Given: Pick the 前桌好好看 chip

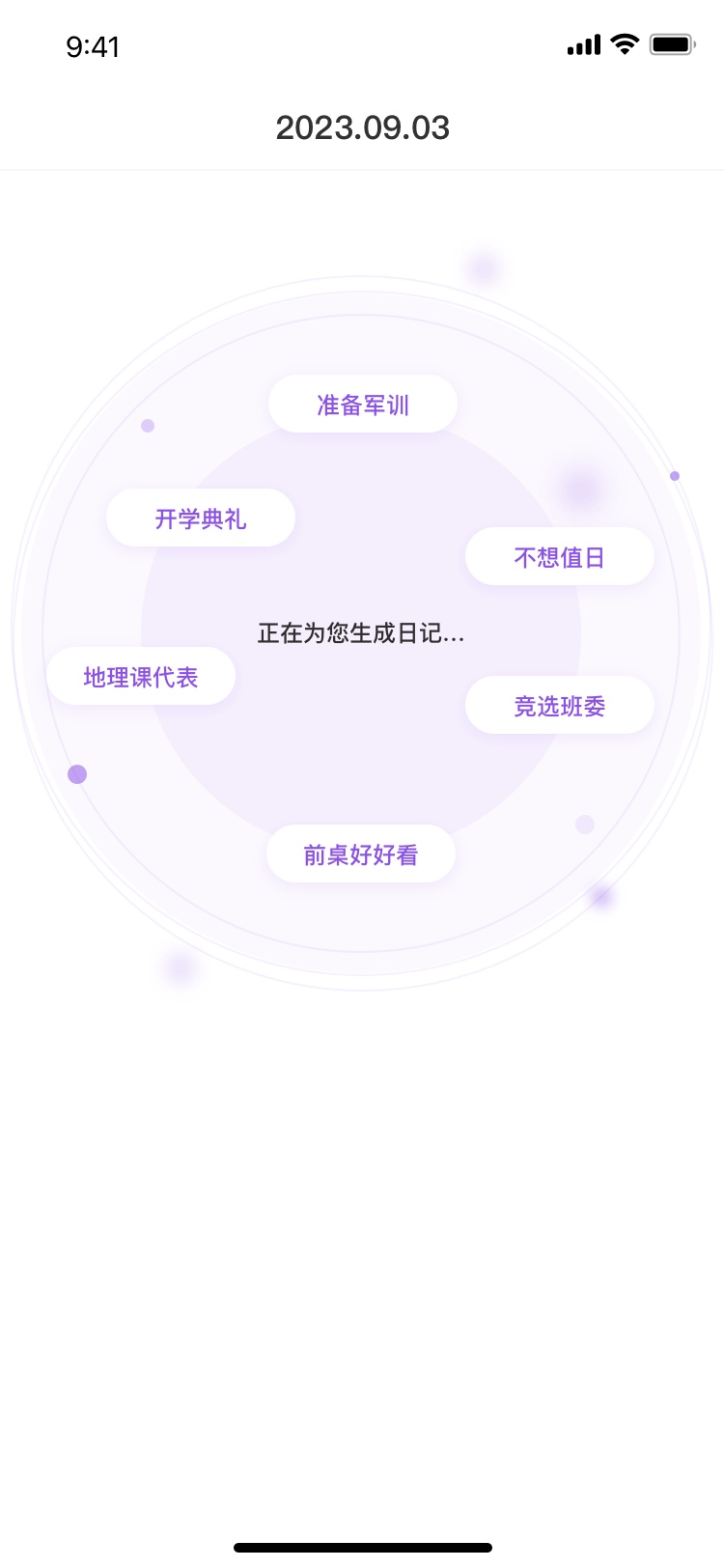Looking at the screenshot, I should click(x=361, y=854).
